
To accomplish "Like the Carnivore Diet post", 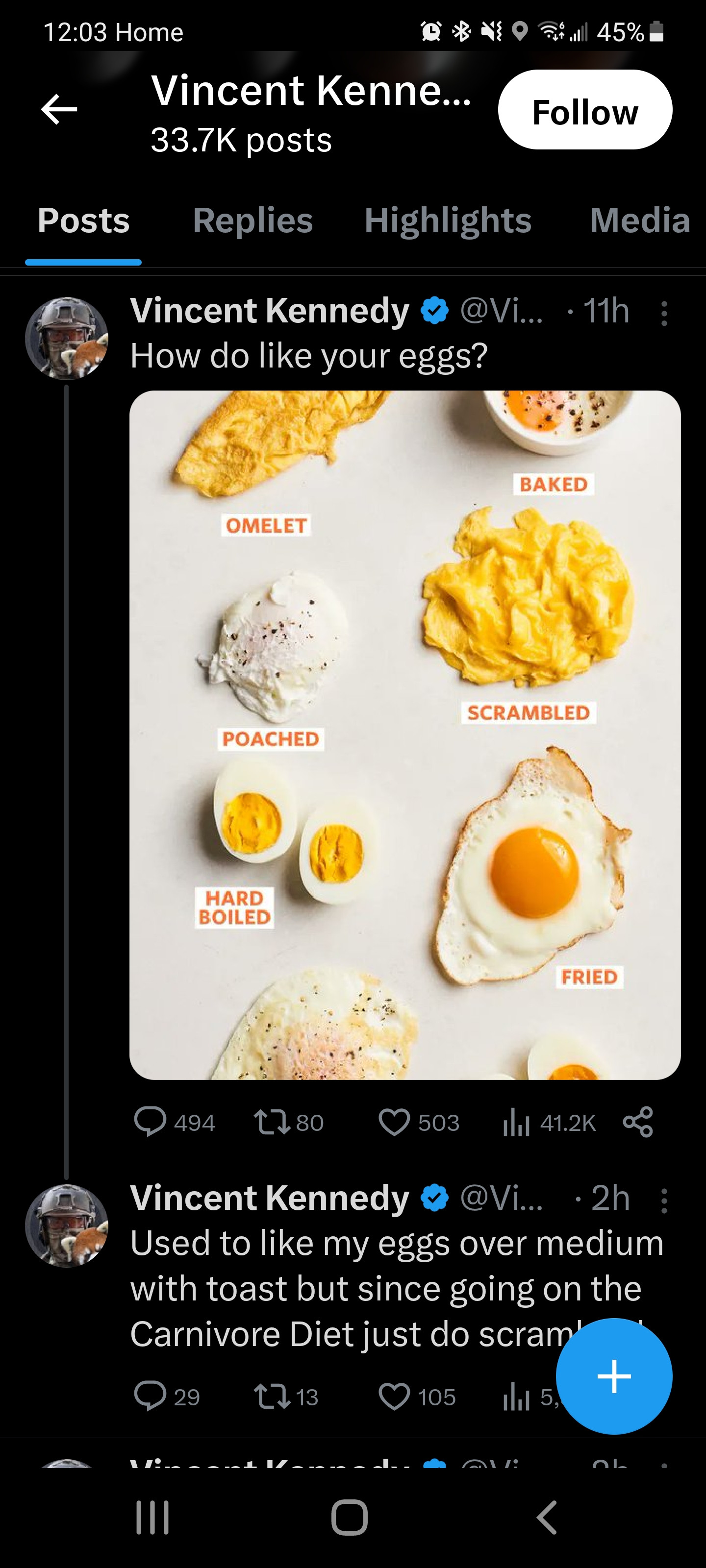I will click(394, 1396).
